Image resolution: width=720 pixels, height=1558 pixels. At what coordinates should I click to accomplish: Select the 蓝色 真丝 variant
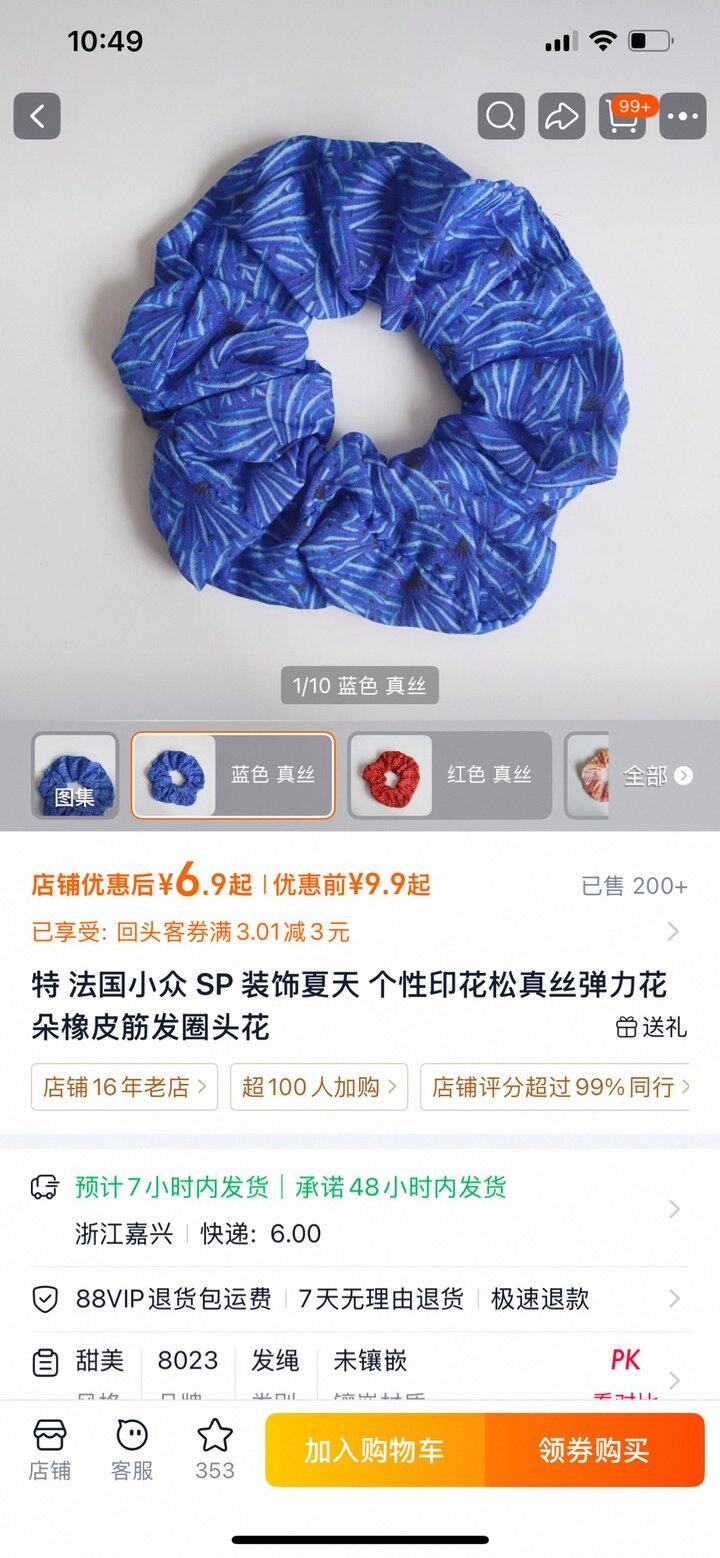(233, 775)
